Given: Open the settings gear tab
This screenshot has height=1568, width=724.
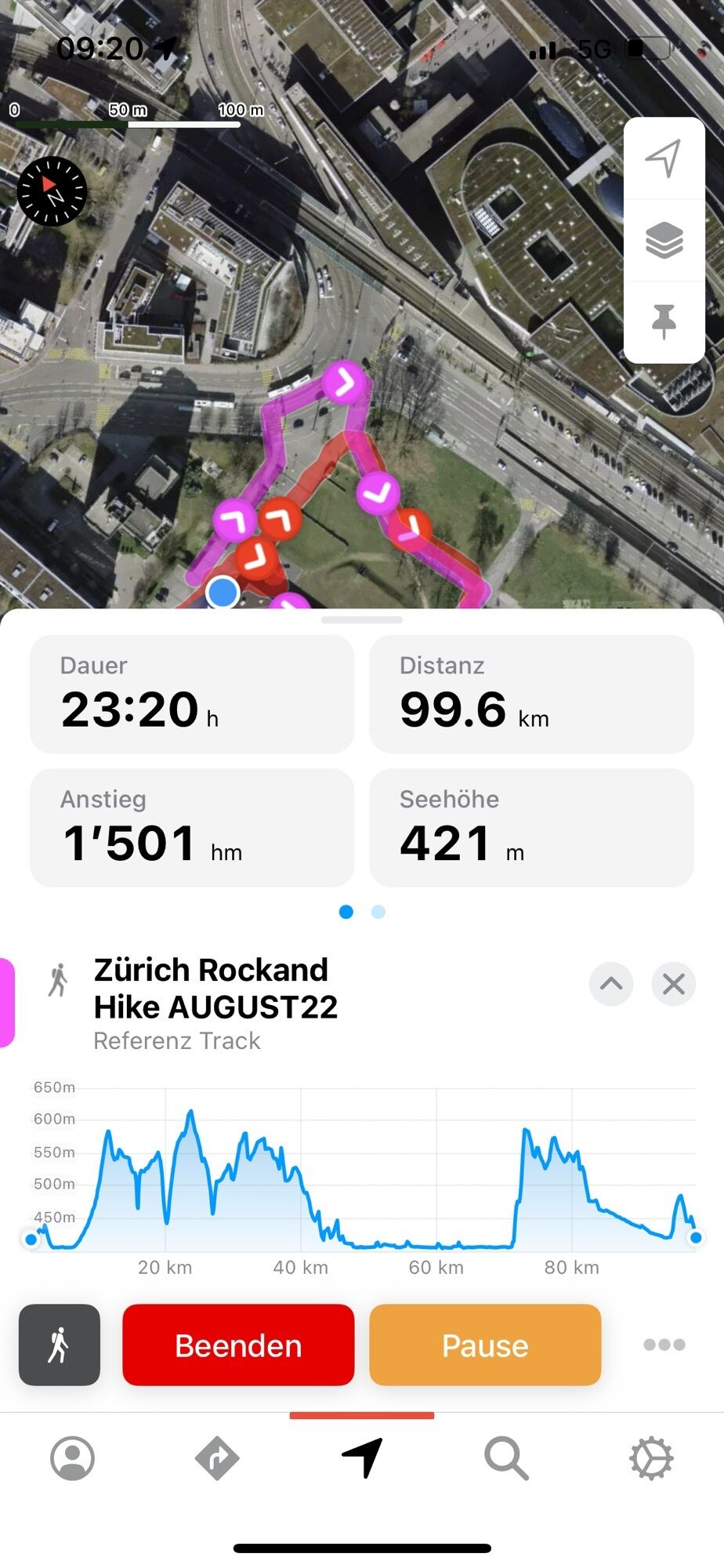Looking at the screenshot, I should 651,1458.
